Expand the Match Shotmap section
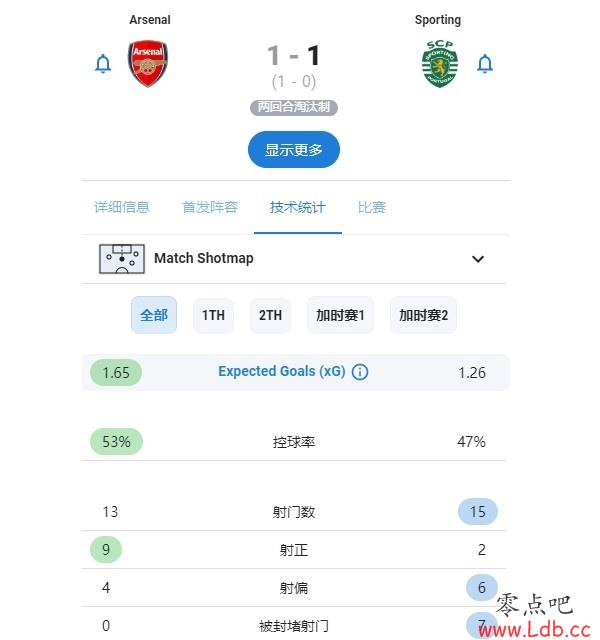Image resolution: width=600 pixels, height=640 pixels. [478, 259]
